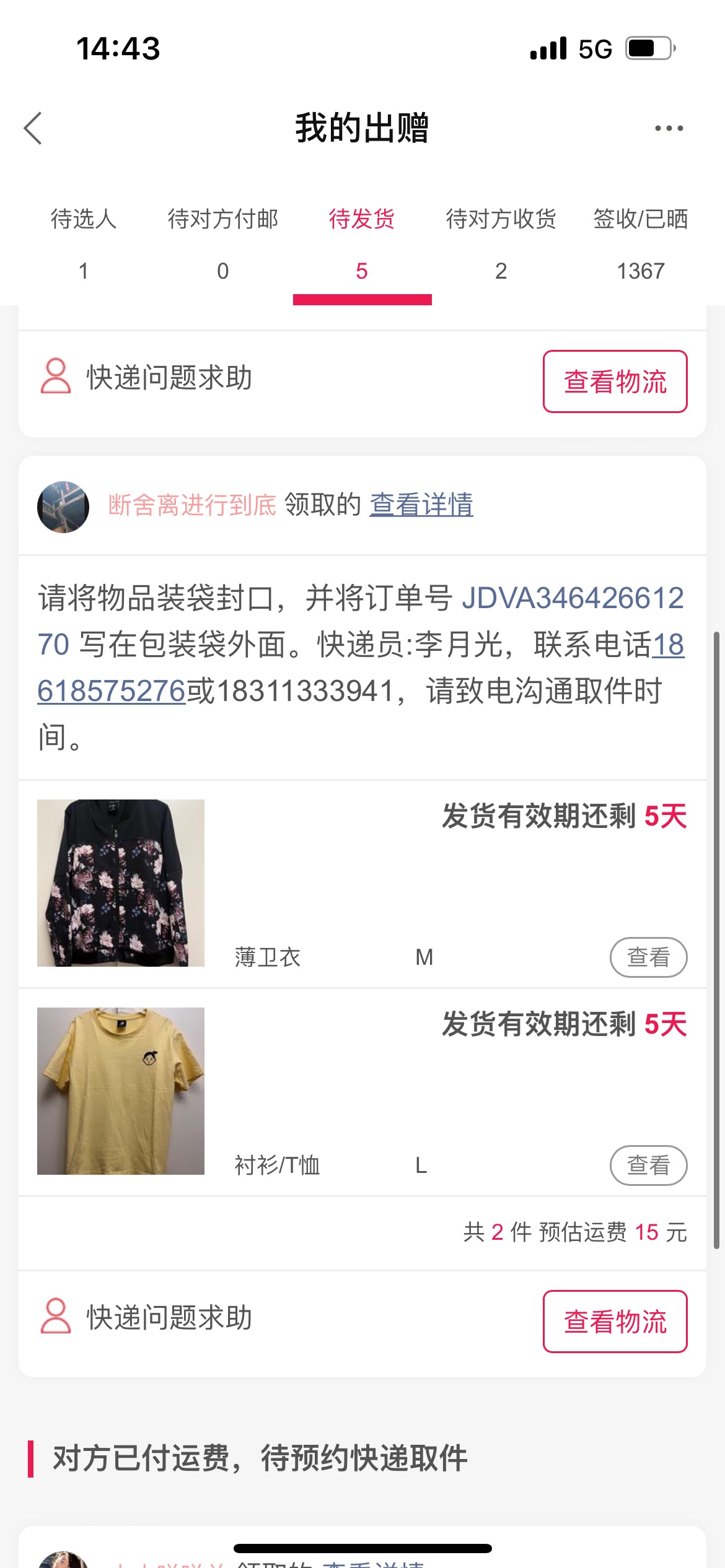Open 快递问题求助 in the top partial card
The image size is (725, 1568).
(147, 377)
